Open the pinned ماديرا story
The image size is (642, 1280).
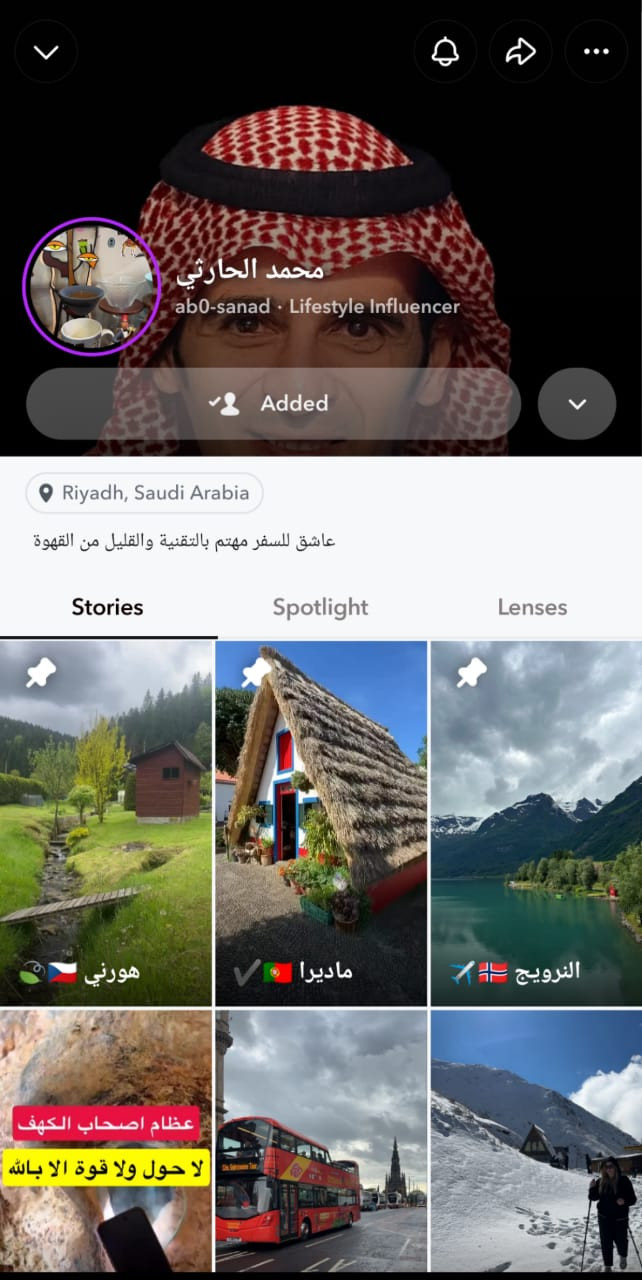point(321,823)
